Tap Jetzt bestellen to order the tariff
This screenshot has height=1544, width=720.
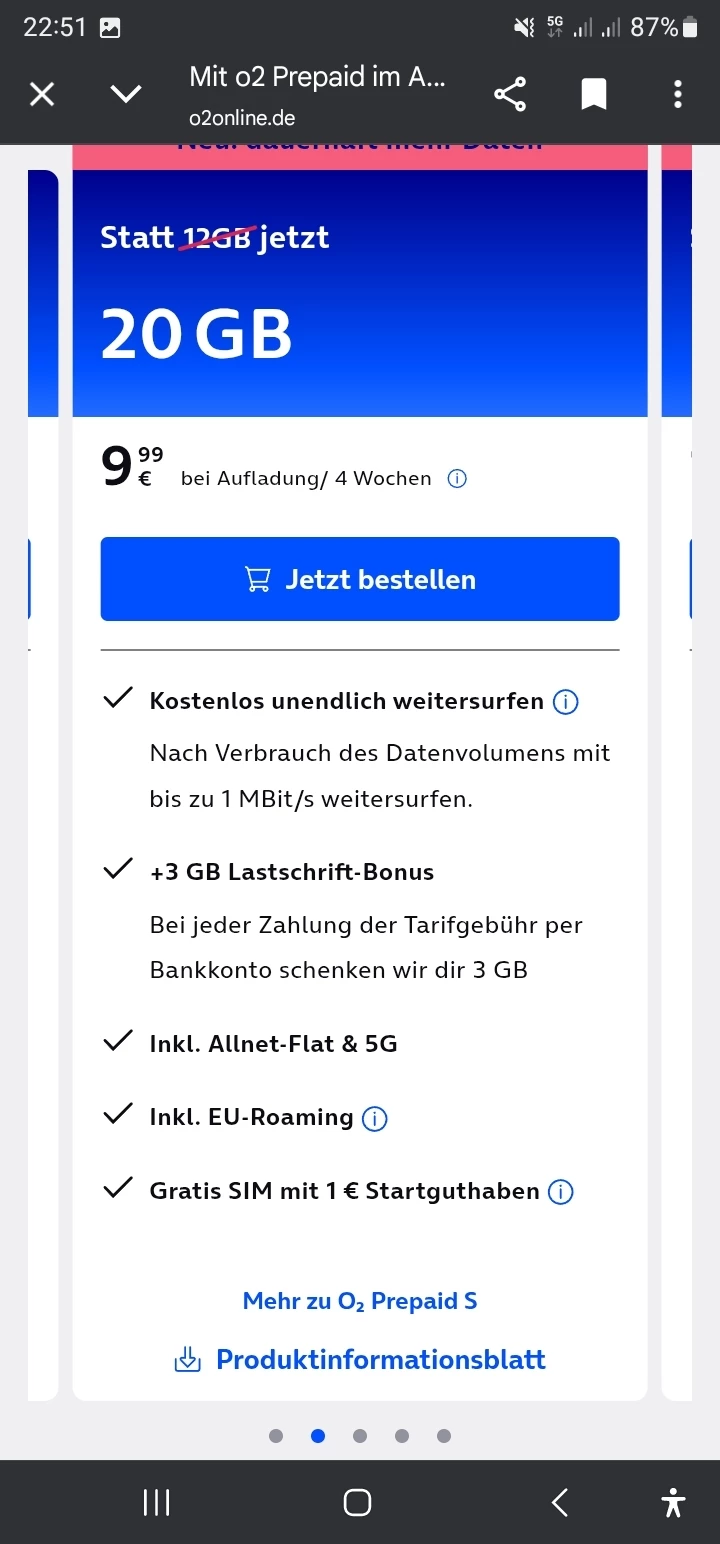pyautogui.click(x=360, y=579)
